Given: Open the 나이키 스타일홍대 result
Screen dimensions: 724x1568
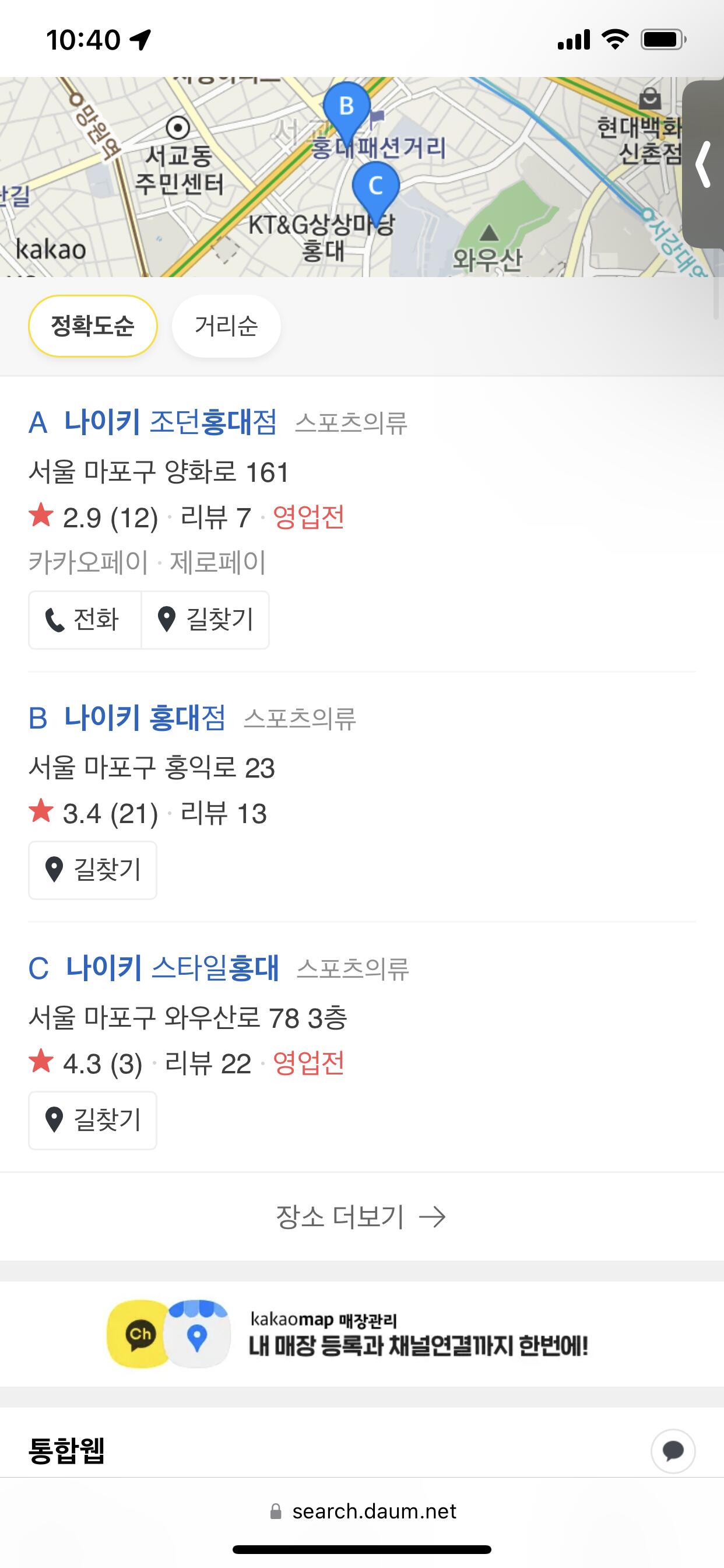Looking at the screenshot, I should 172,967.
